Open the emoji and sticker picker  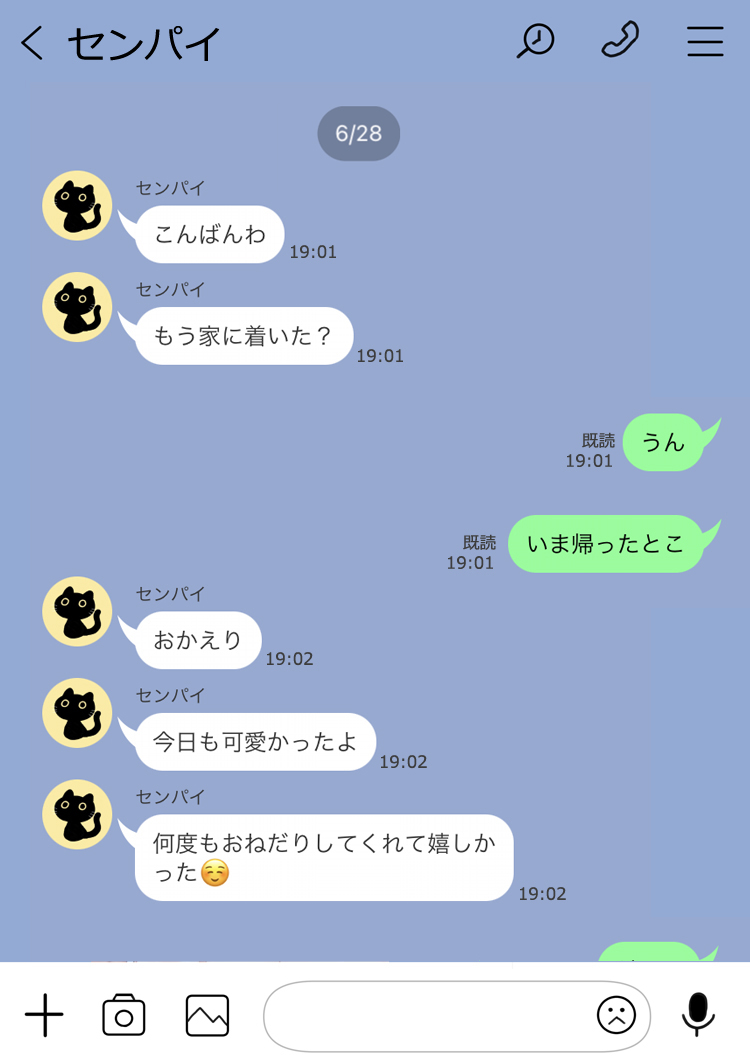click(x=616, y=1016)
